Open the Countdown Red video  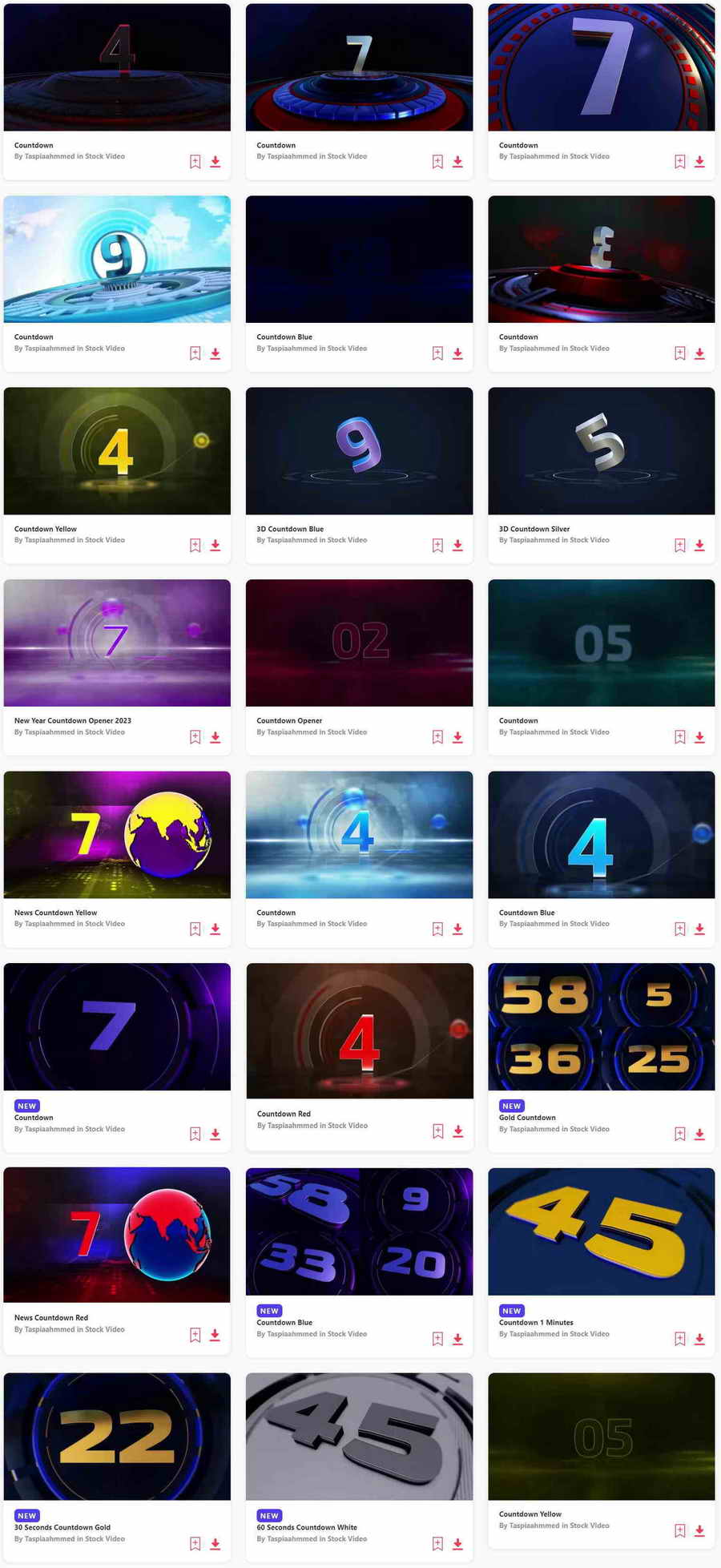(360, 1030)
